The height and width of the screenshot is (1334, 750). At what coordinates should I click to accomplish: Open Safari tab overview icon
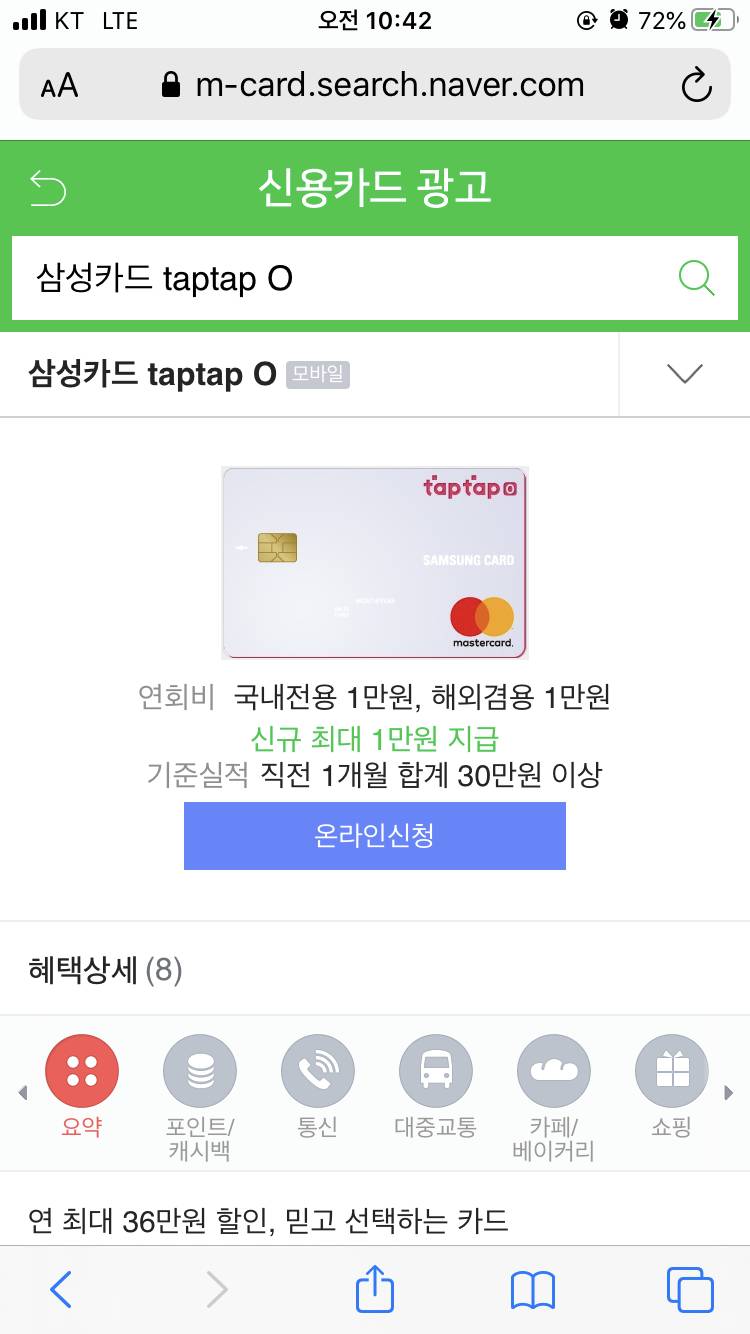(688, 1290)
